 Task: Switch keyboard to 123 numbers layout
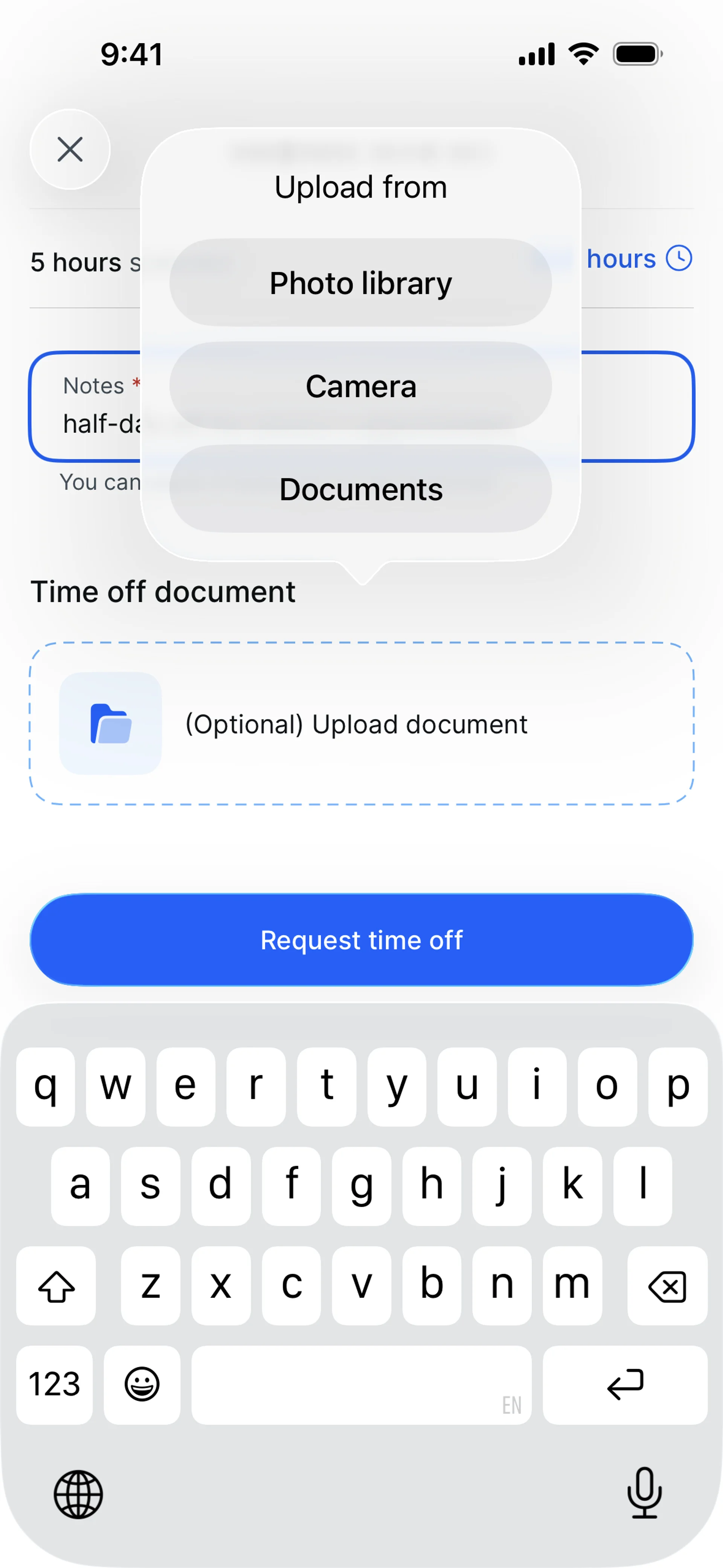(55, 1384)
